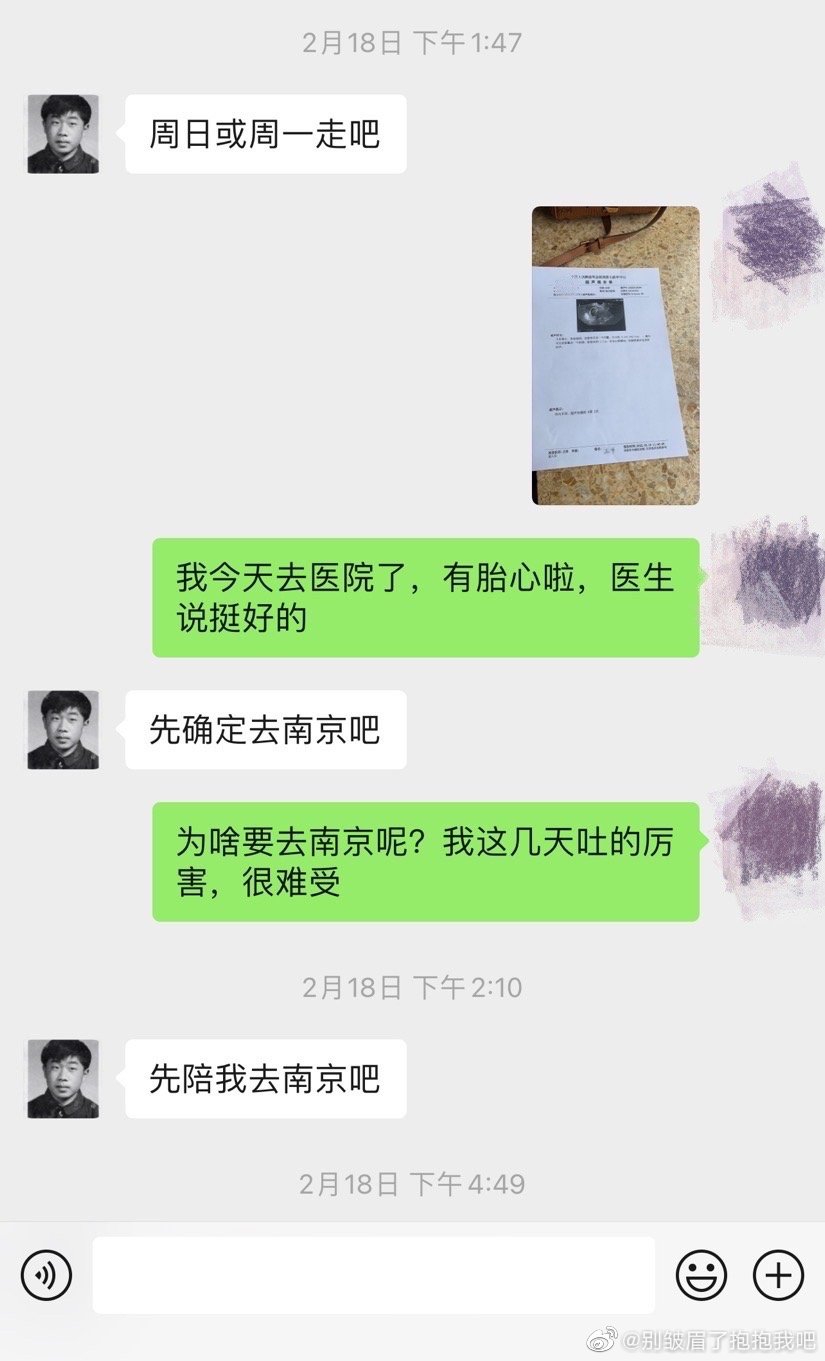
Task: Open the emoji sticker panel
Action: (701, 1275)
